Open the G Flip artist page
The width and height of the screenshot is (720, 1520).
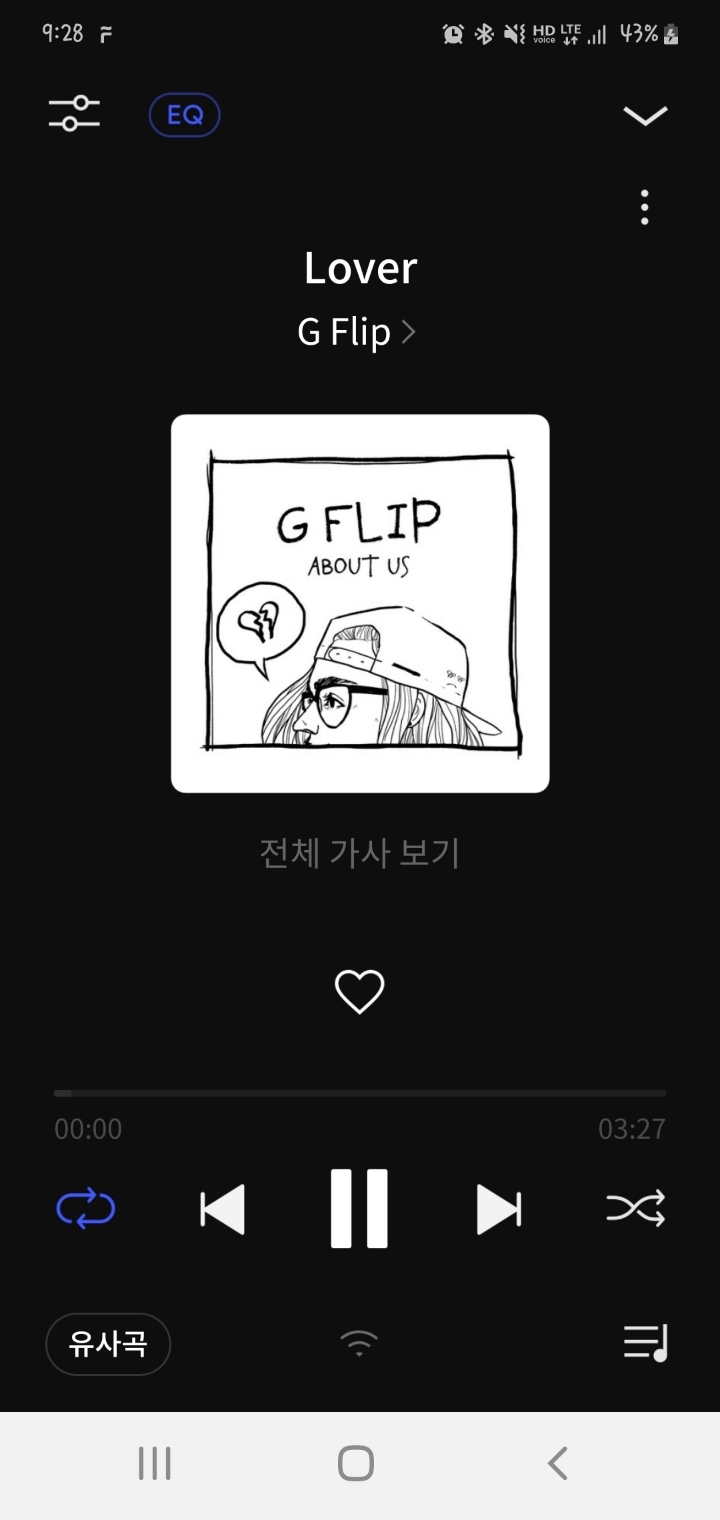tap(356, 332)
